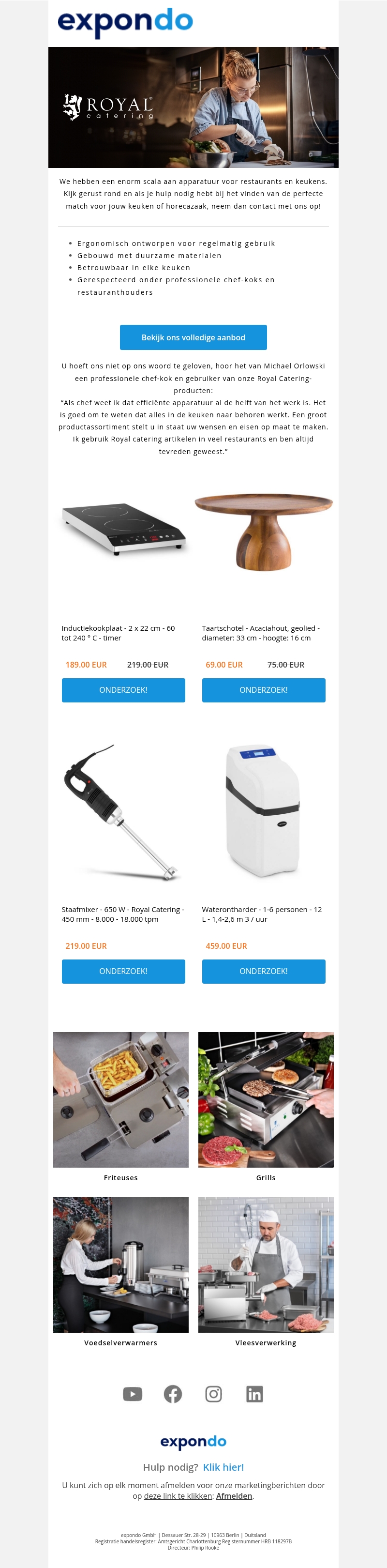The width and height of the screenshot is (387, 1568).
Task: Tap ONDERZOEK! under the Staafmixer
Action: [123, 971]
